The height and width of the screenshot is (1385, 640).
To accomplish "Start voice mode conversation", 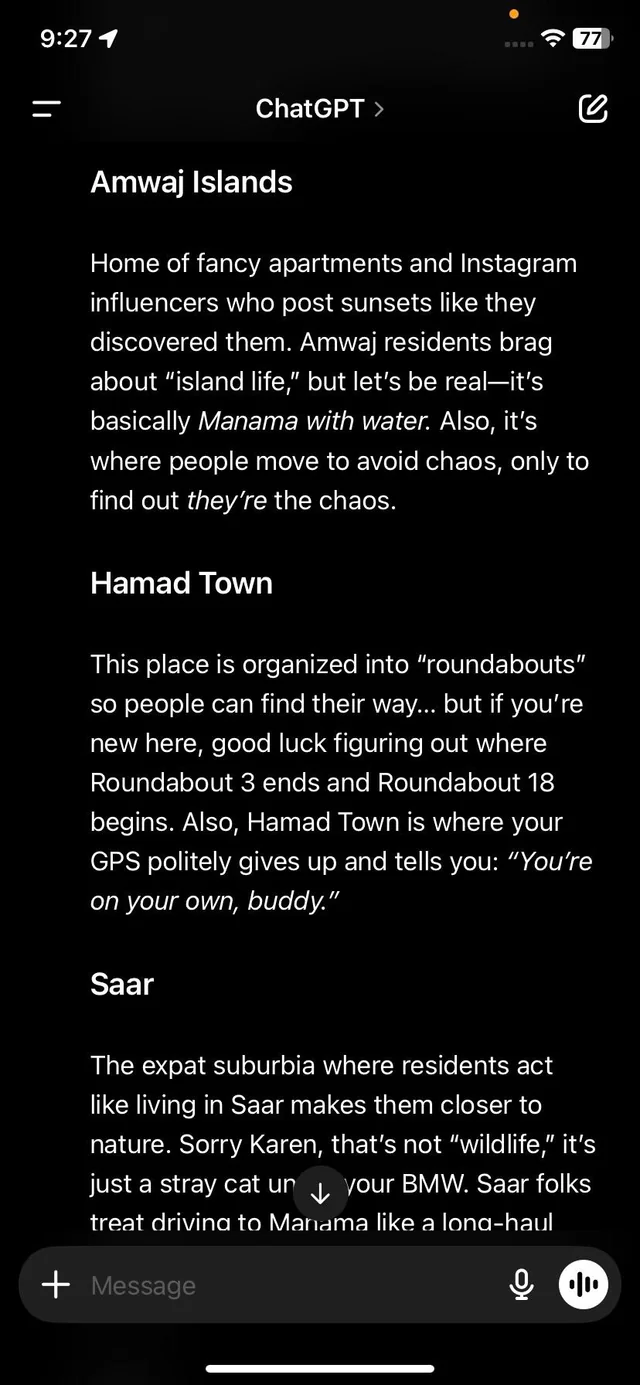I will (583, 1285).
